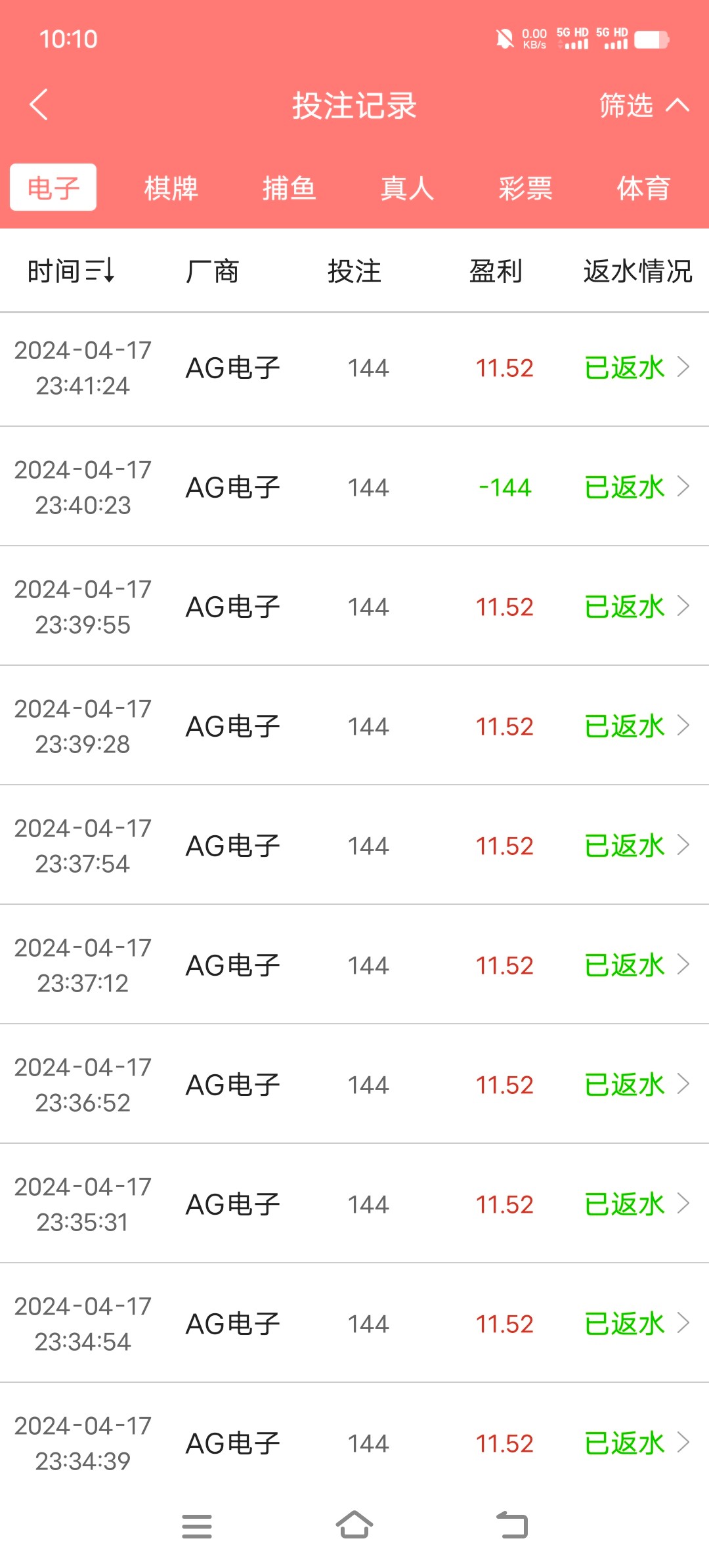Go back from 投注记录 page
This screenshot has width=709, height=1568.
coord(39,105)
